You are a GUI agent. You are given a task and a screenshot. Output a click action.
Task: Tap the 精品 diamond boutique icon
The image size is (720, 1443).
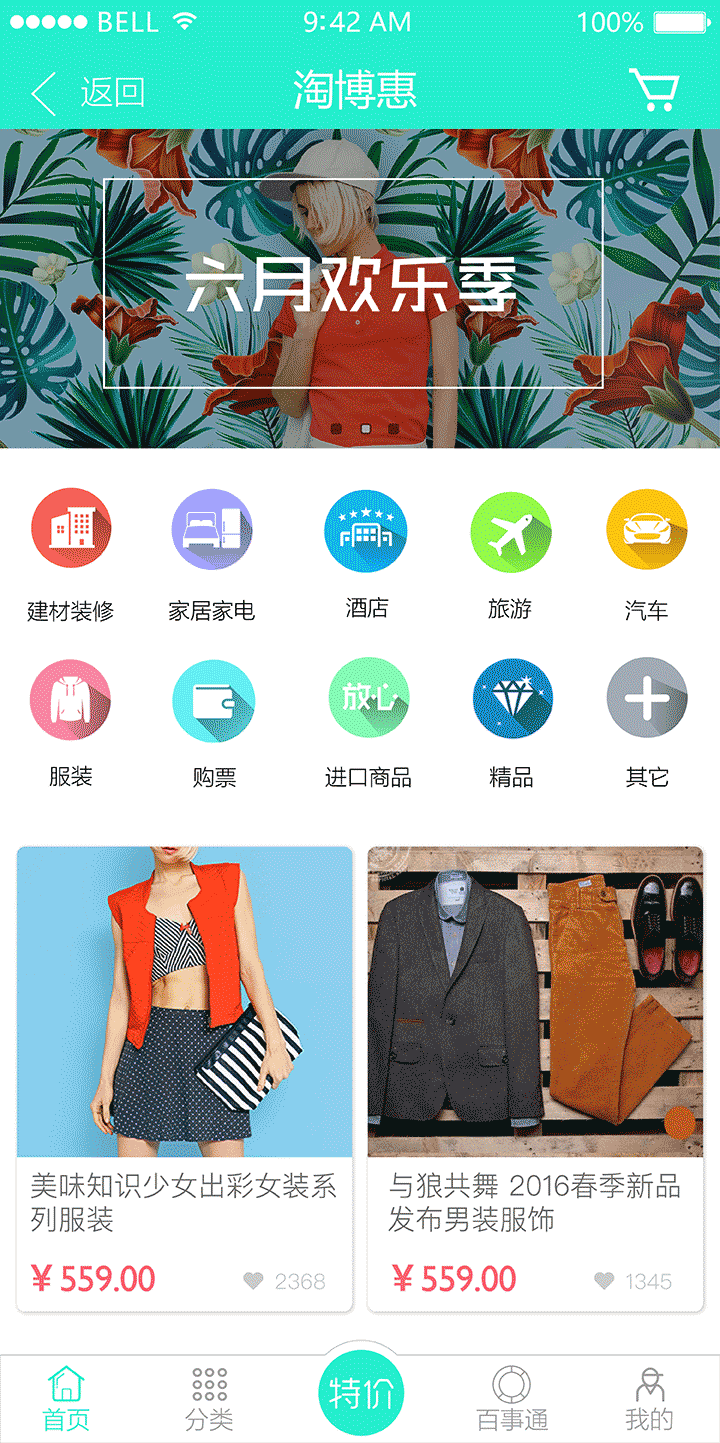pyautogui.click(x=512, y=699)
